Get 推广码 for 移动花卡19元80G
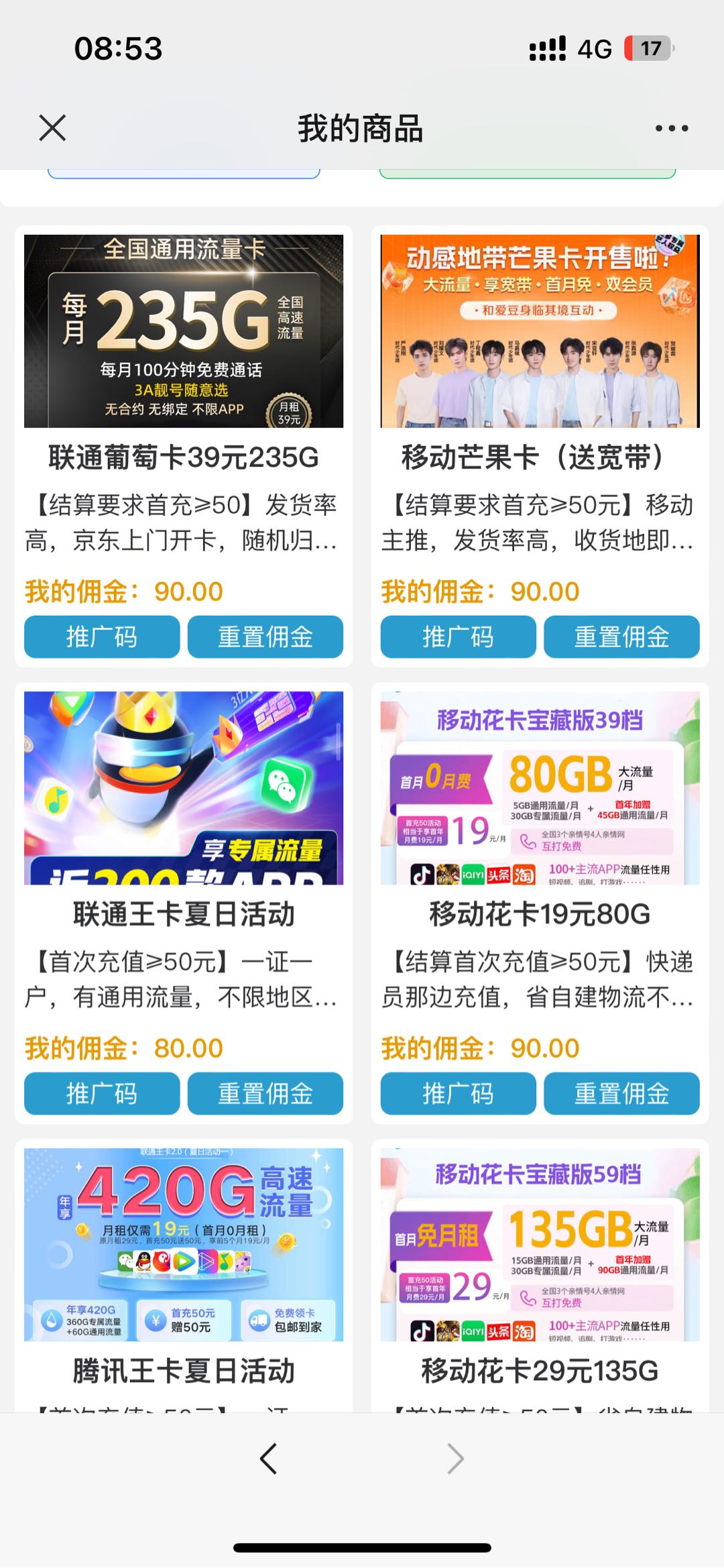Screen dimensions: 724x1568 point(458,1093)
